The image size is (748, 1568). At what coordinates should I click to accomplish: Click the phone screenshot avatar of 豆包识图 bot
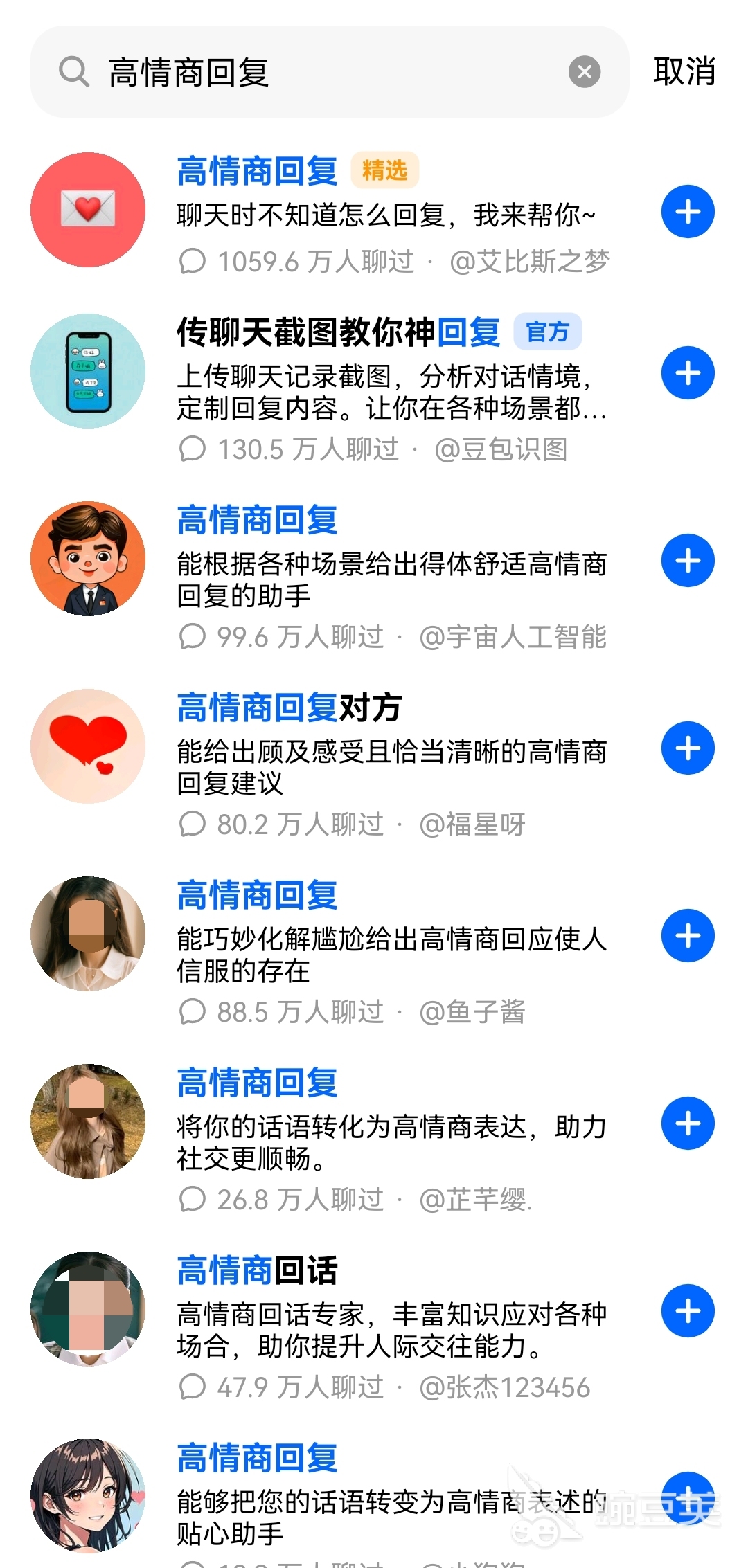pyautogui.click(x=87, y=372)
